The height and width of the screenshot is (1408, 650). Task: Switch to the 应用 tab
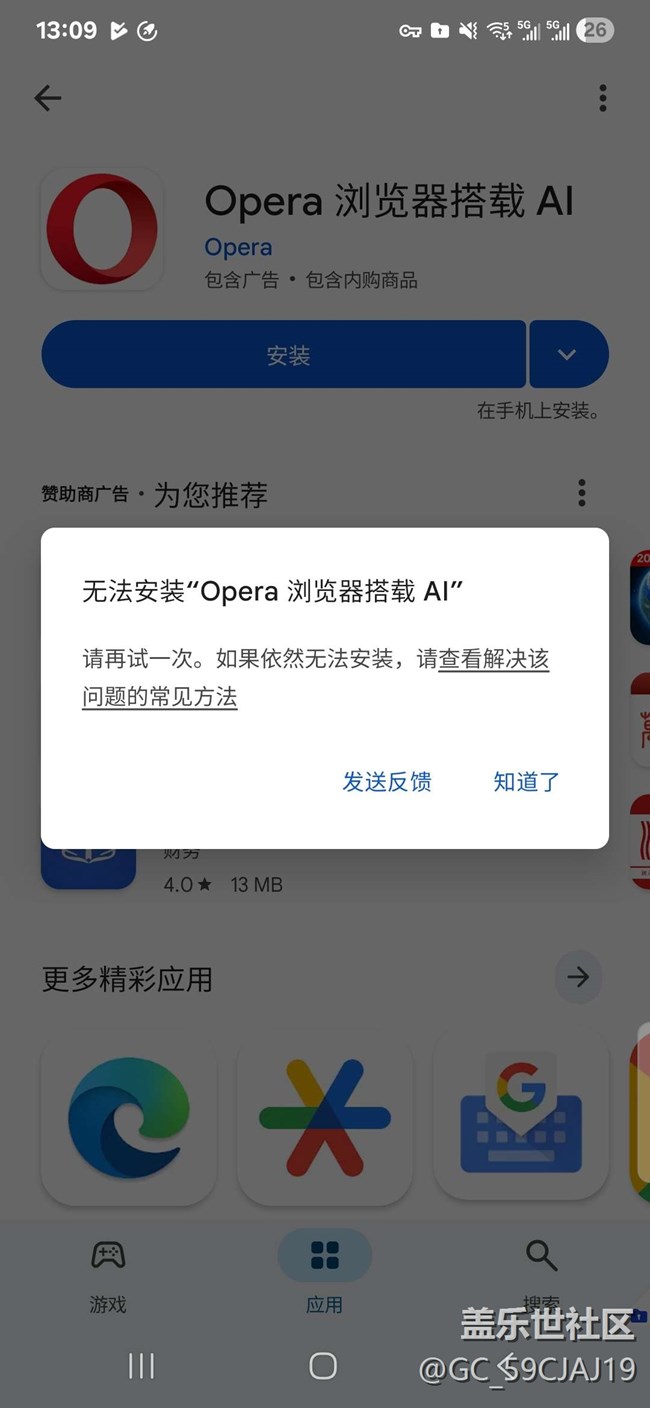coord(324,1274)
